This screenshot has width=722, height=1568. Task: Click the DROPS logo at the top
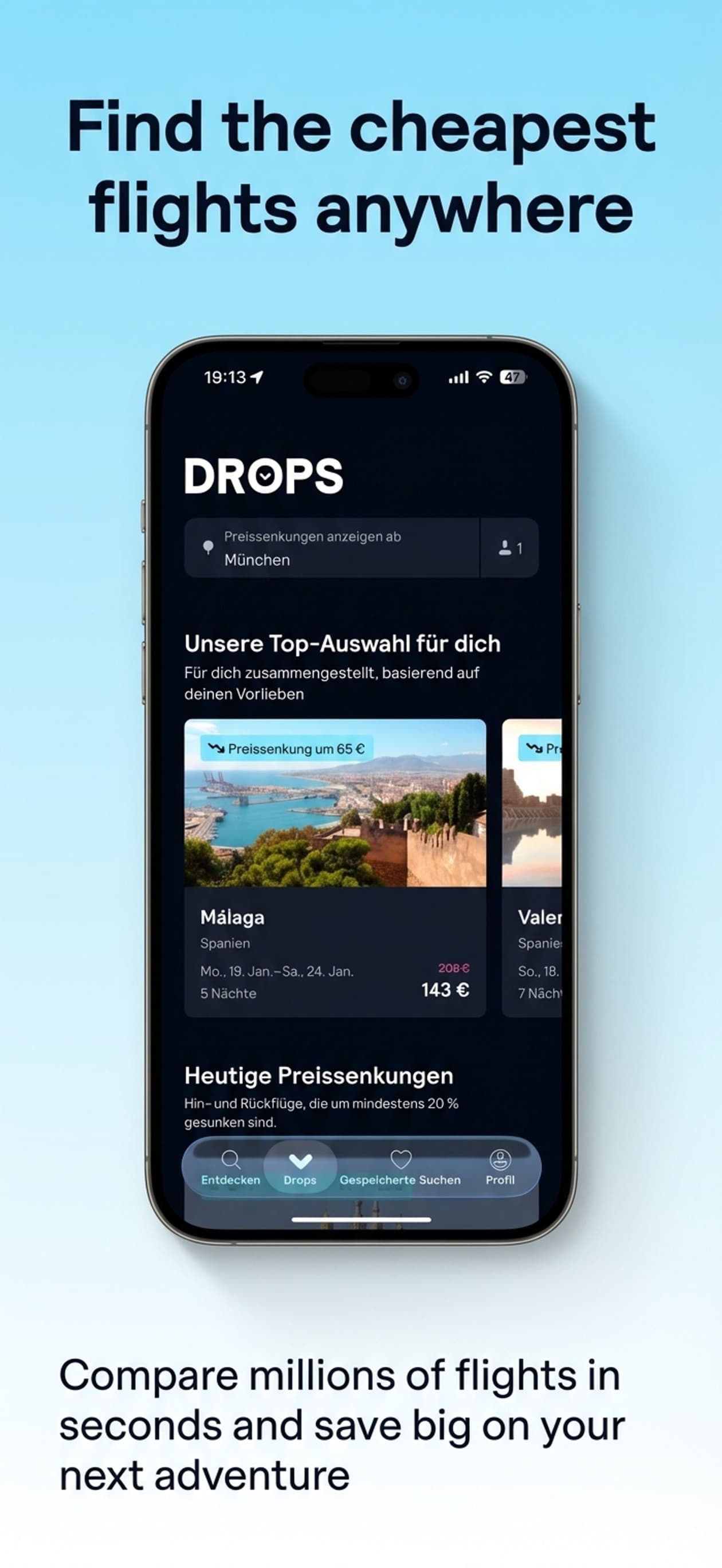264,478
